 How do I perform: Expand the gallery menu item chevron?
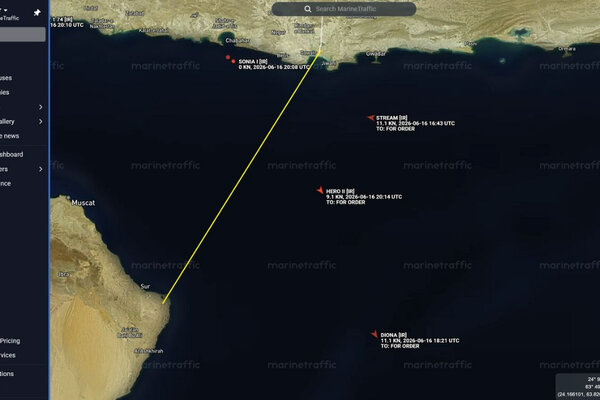pyautogui.click(x=41, y=121)
